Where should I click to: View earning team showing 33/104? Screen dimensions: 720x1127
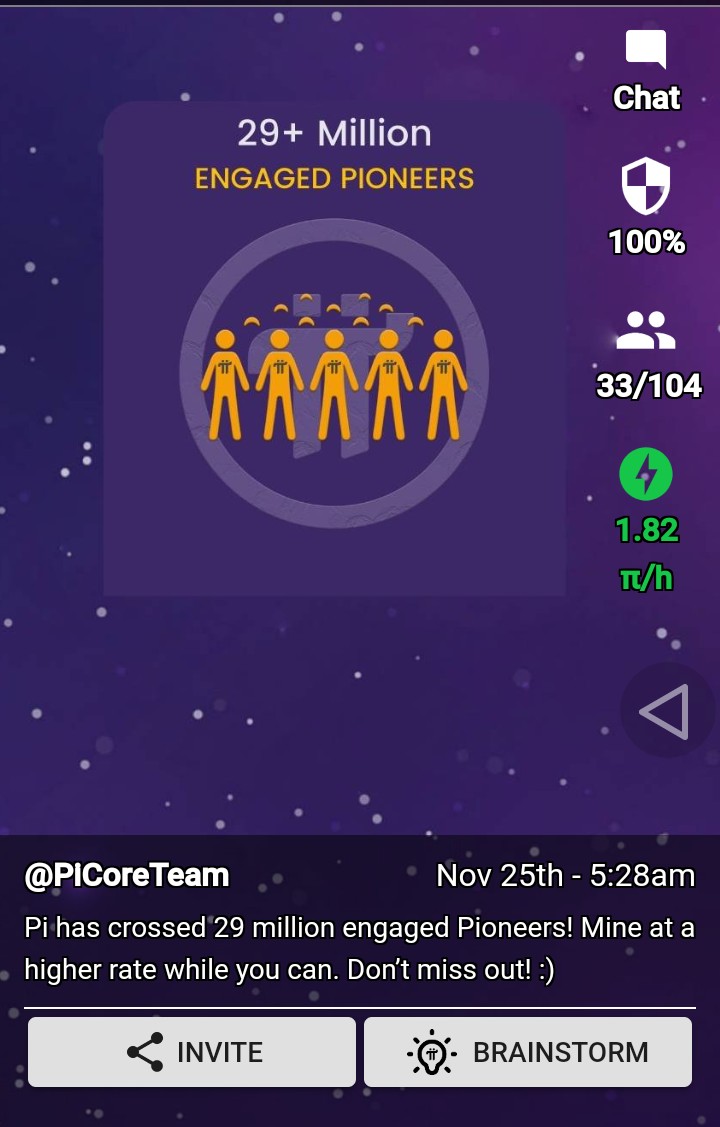647,353
